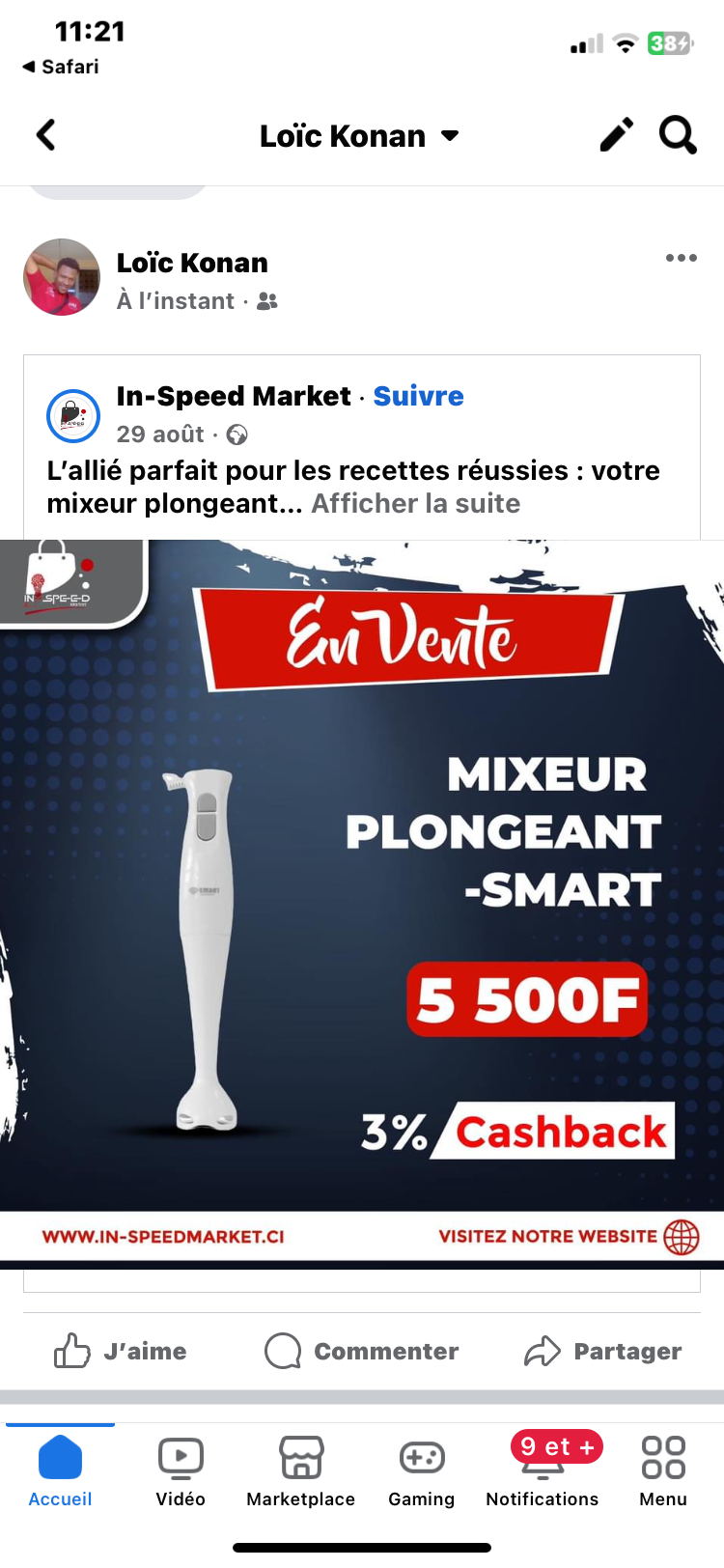Open the In-Speed Market page name
The width and height of the screenshot is (724, 1568).
tap(234, 396)
